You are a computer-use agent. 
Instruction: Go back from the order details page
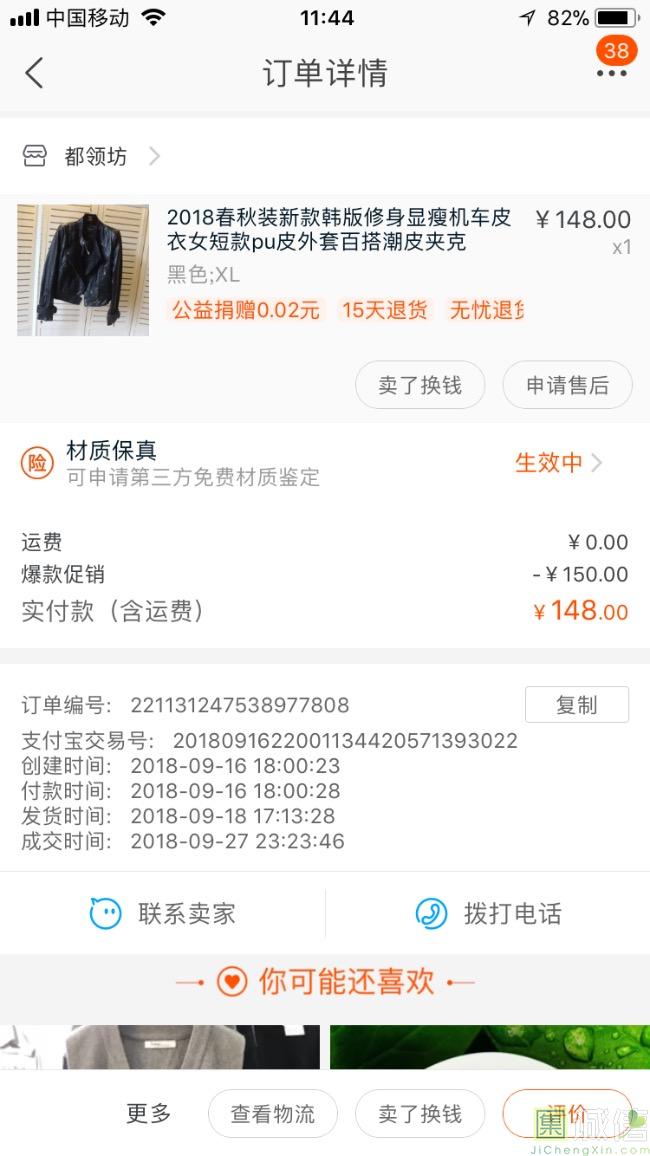35,73
